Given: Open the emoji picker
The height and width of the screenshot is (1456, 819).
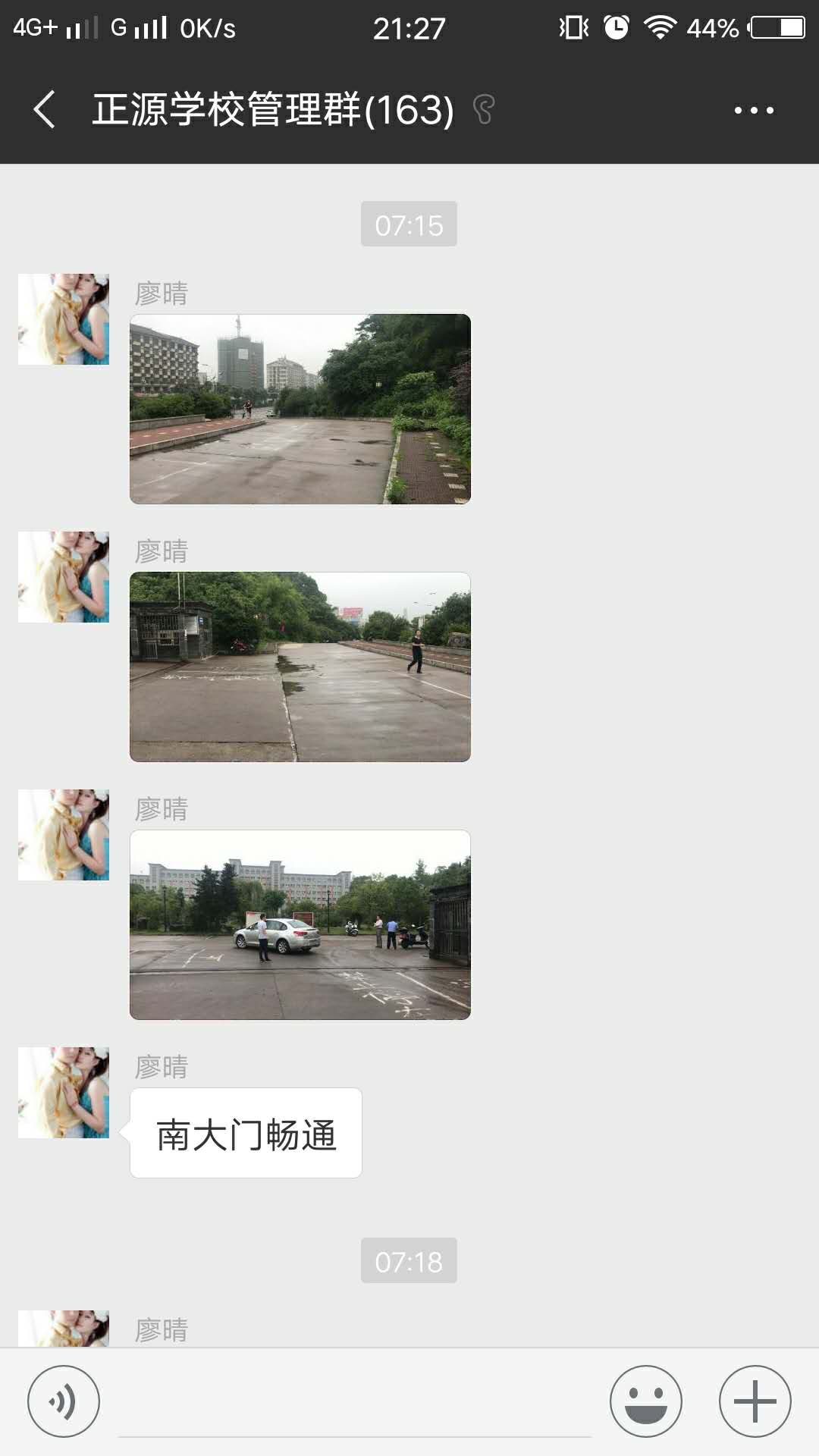Looking at the screenshot, I should [646, 1401].
